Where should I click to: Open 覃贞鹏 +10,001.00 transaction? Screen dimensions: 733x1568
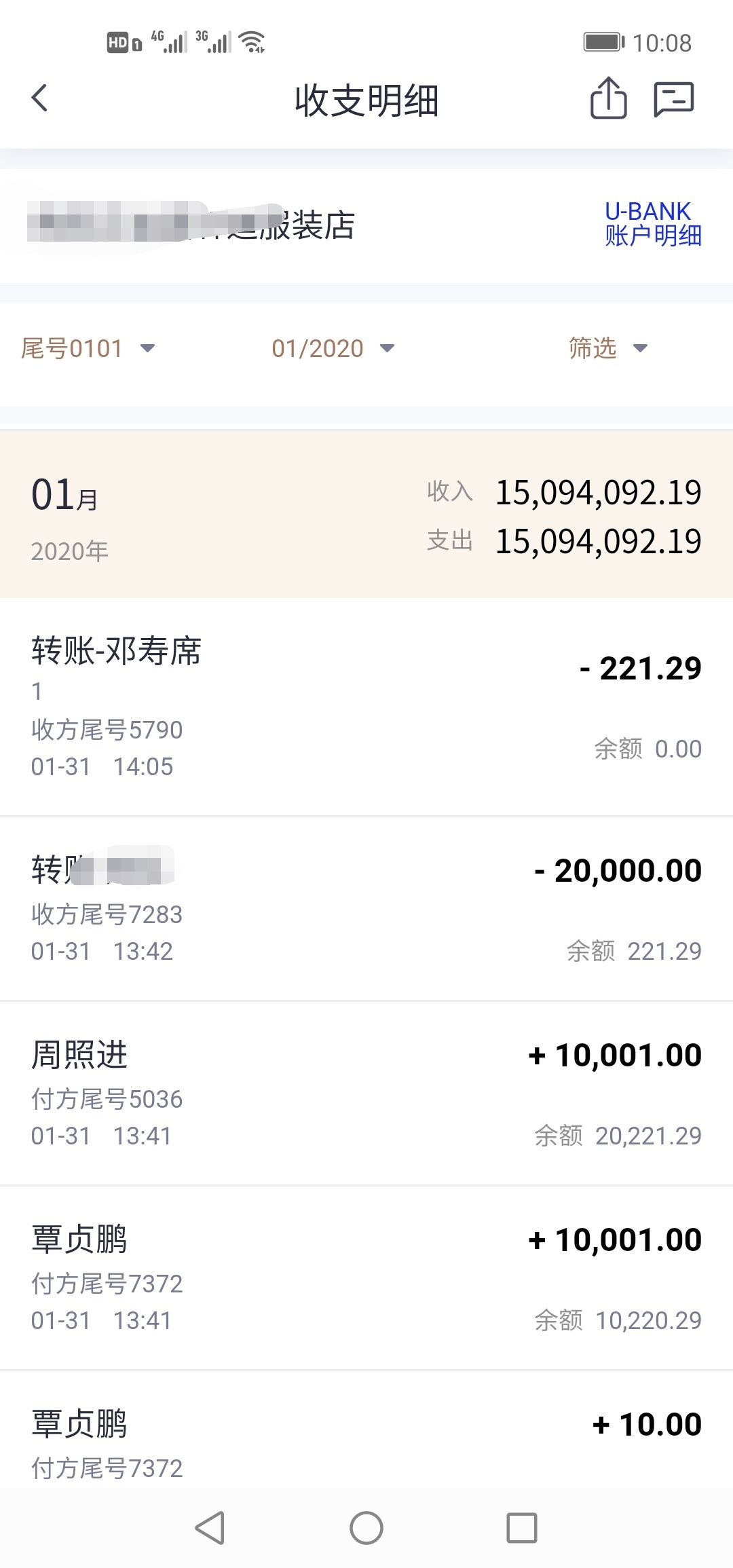pyautogui.click(x=366, y=1278)
